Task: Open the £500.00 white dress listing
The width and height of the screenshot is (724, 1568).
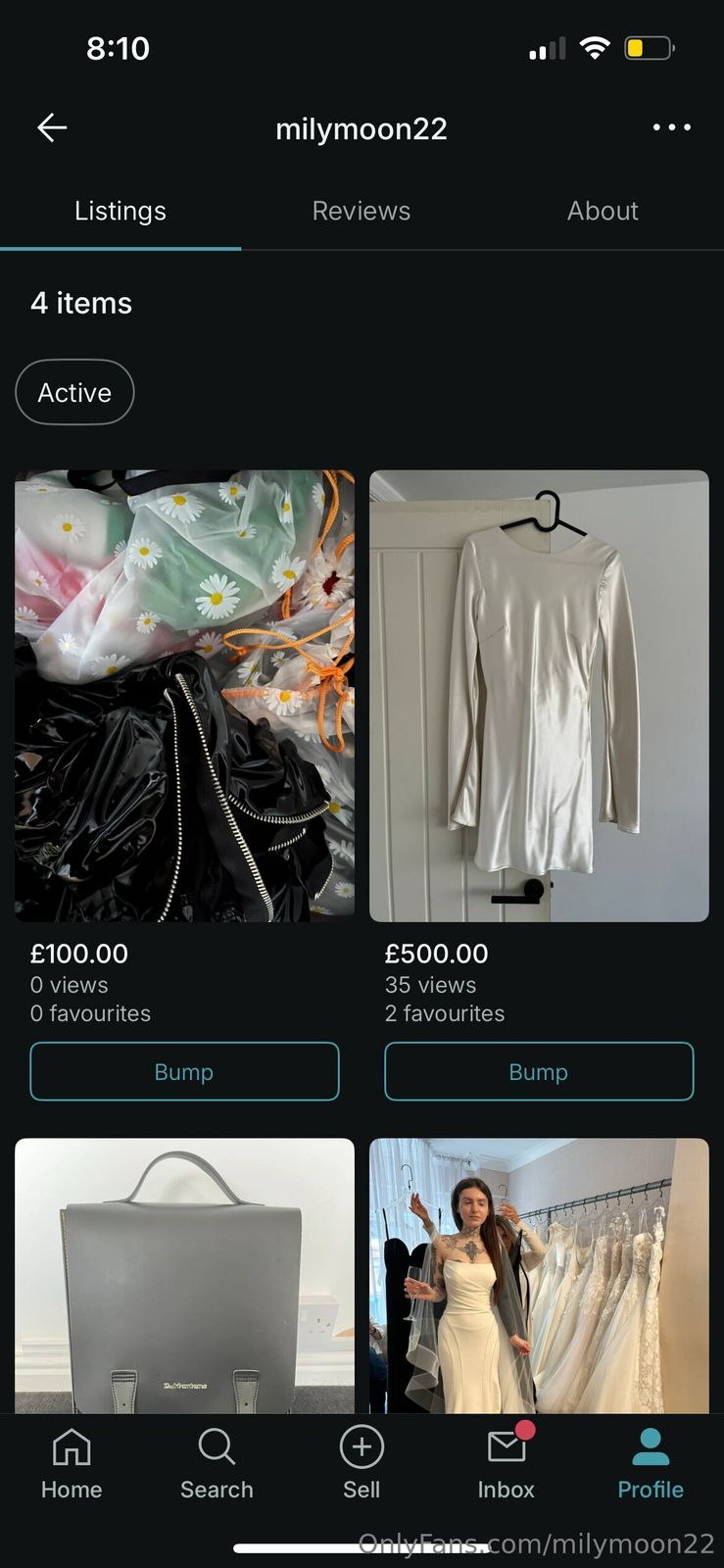Action: click(x=539, y=696)
